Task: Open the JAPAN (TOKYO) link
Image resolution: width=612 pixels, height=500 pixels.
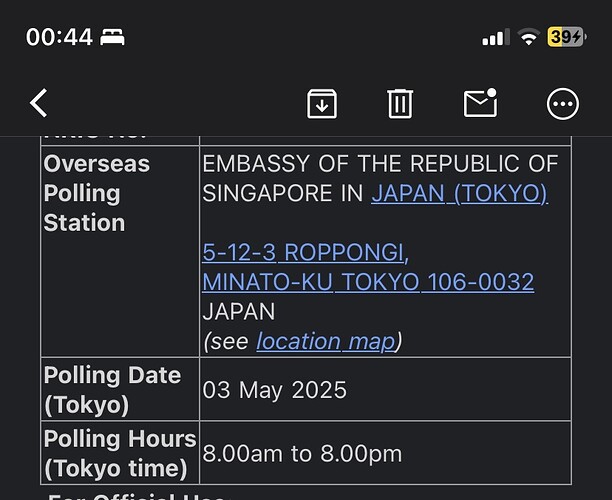Action: 459,193
